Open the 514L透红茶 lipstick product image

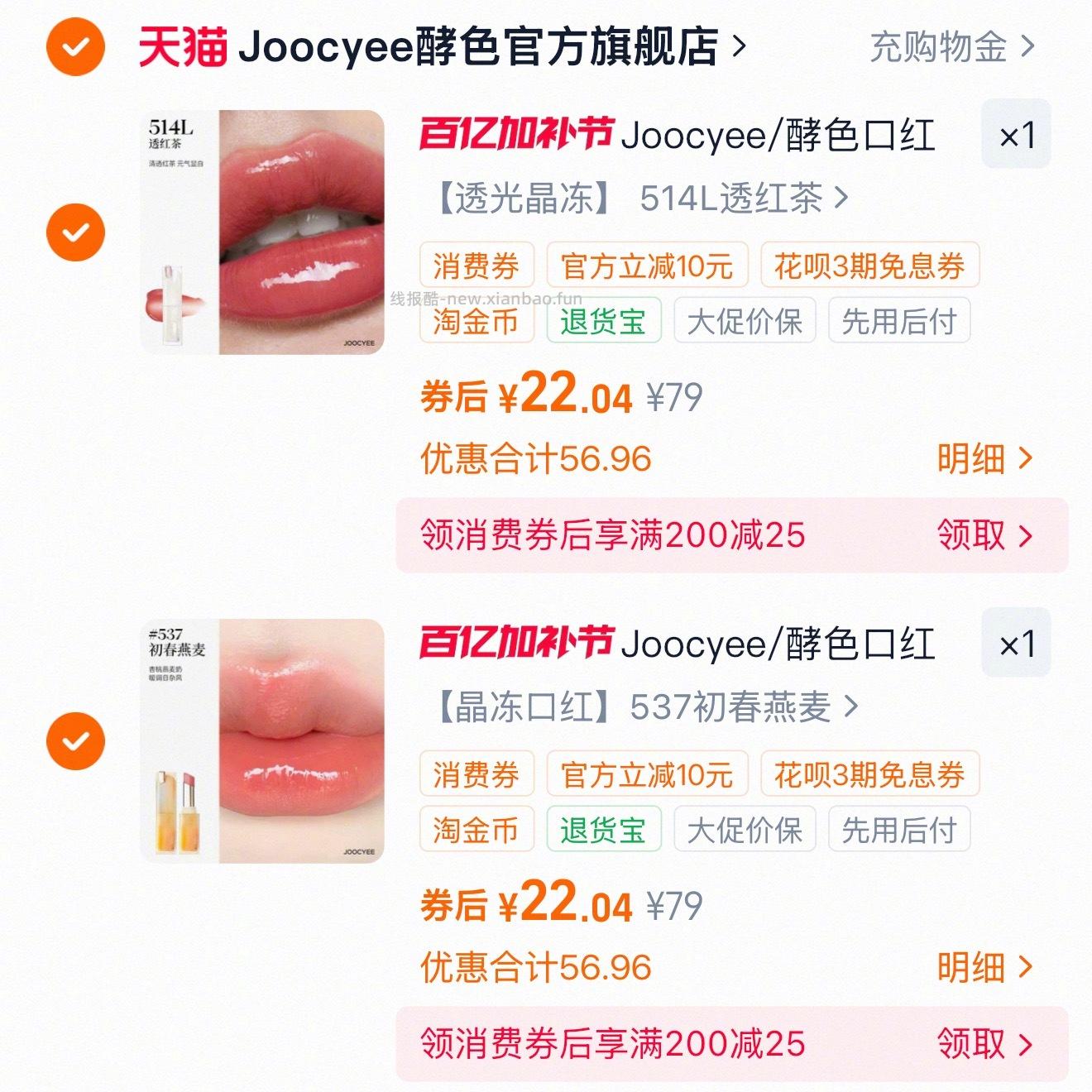tap(262, 232)
